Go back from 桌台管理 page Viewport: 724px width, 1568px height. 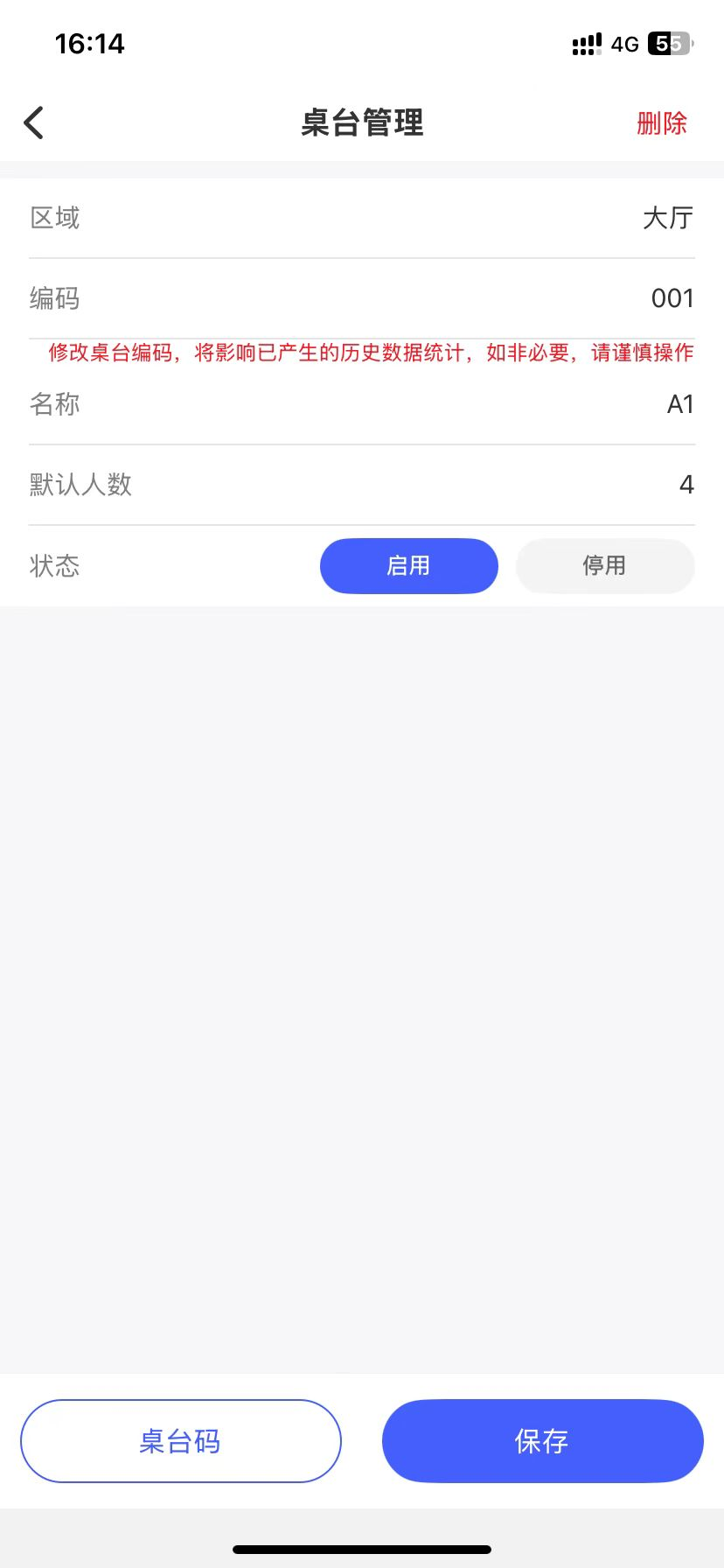(34, 123)
